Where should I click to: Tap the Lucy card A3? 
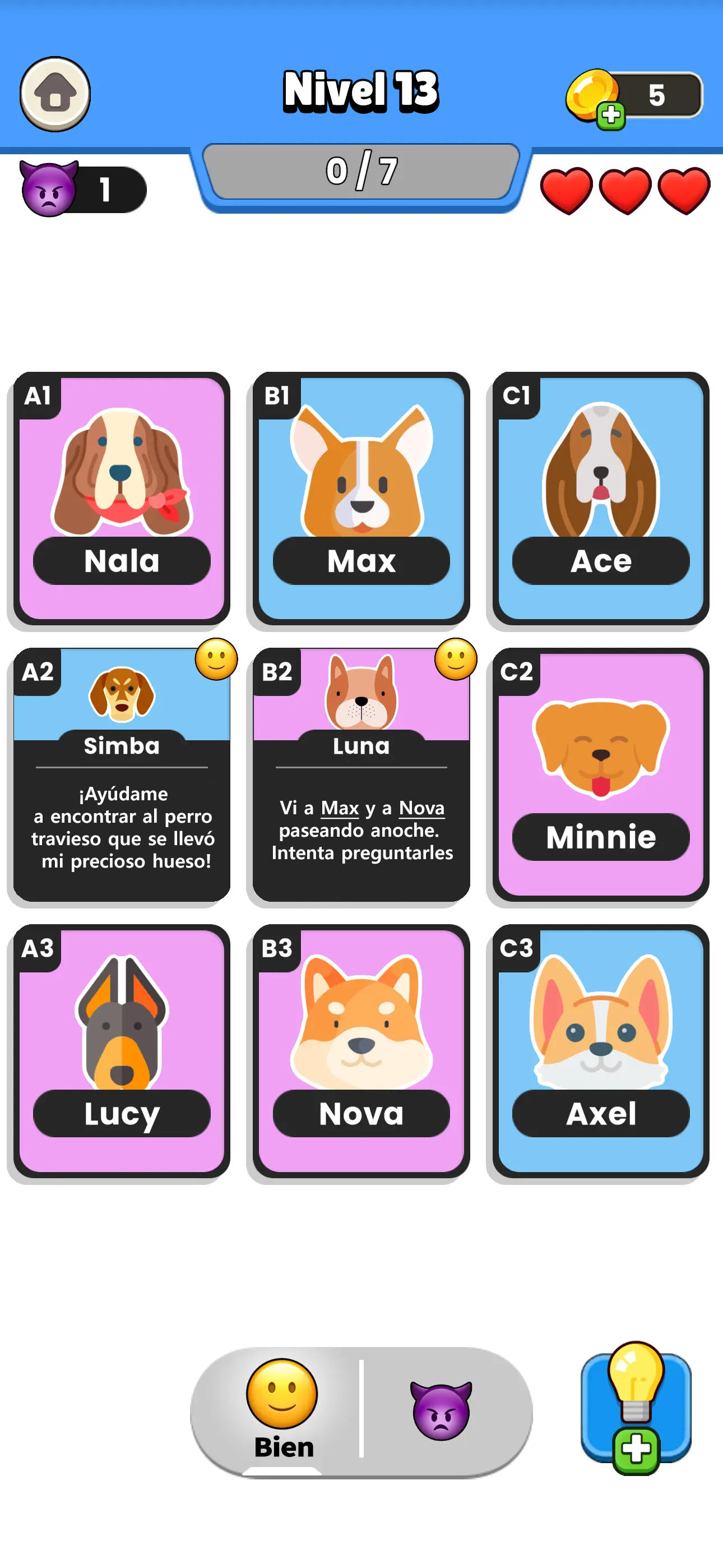coord(121,1051)
